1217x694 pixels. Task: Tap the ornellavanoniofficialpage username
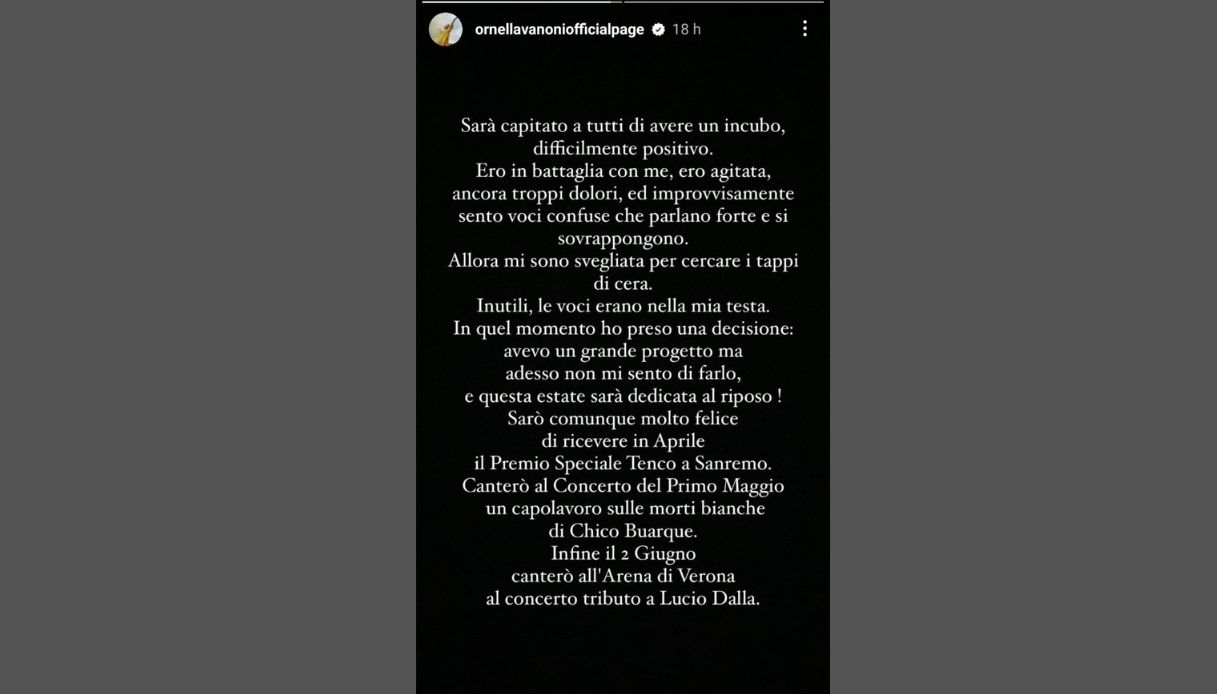[560, 30]
